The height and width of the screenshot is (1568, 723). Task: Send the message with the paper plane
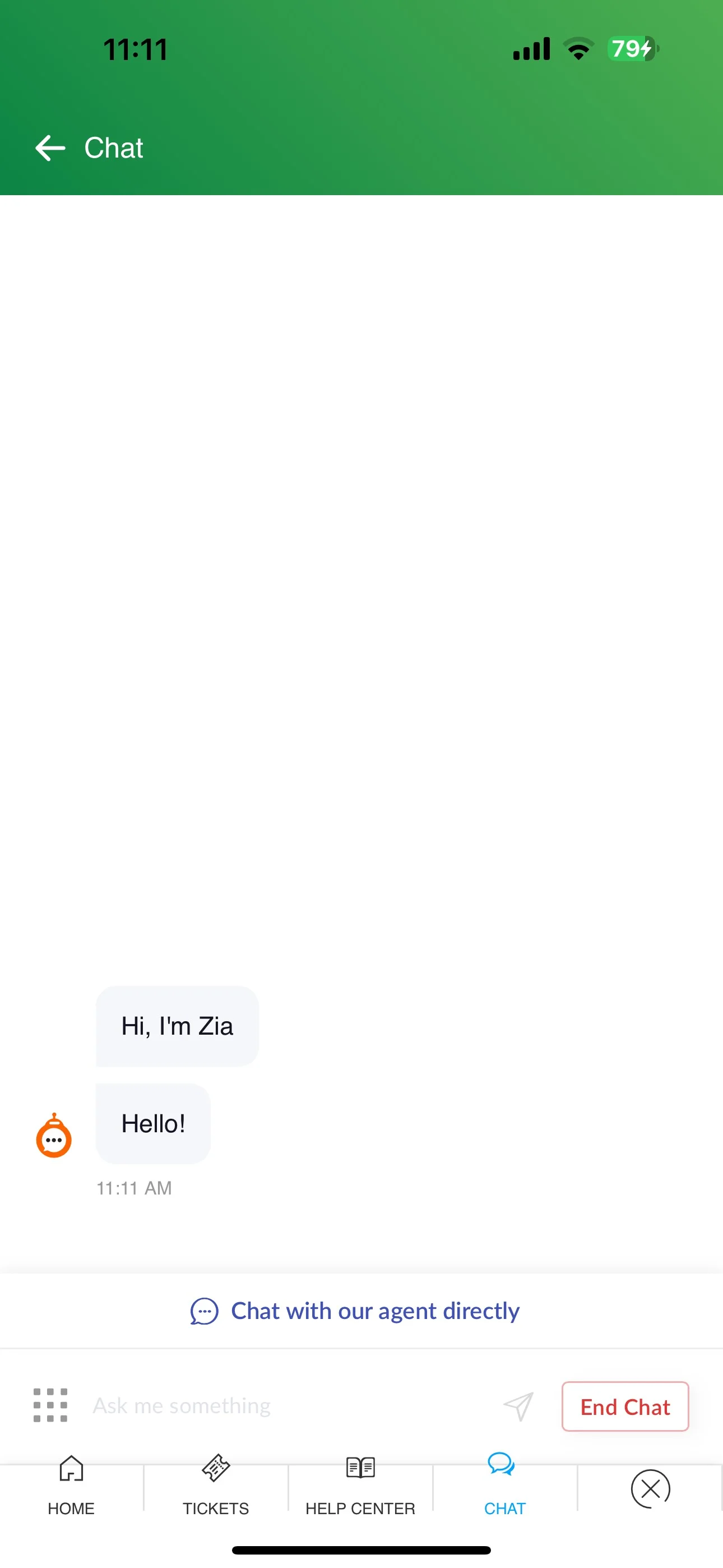tap(518, 1405)
